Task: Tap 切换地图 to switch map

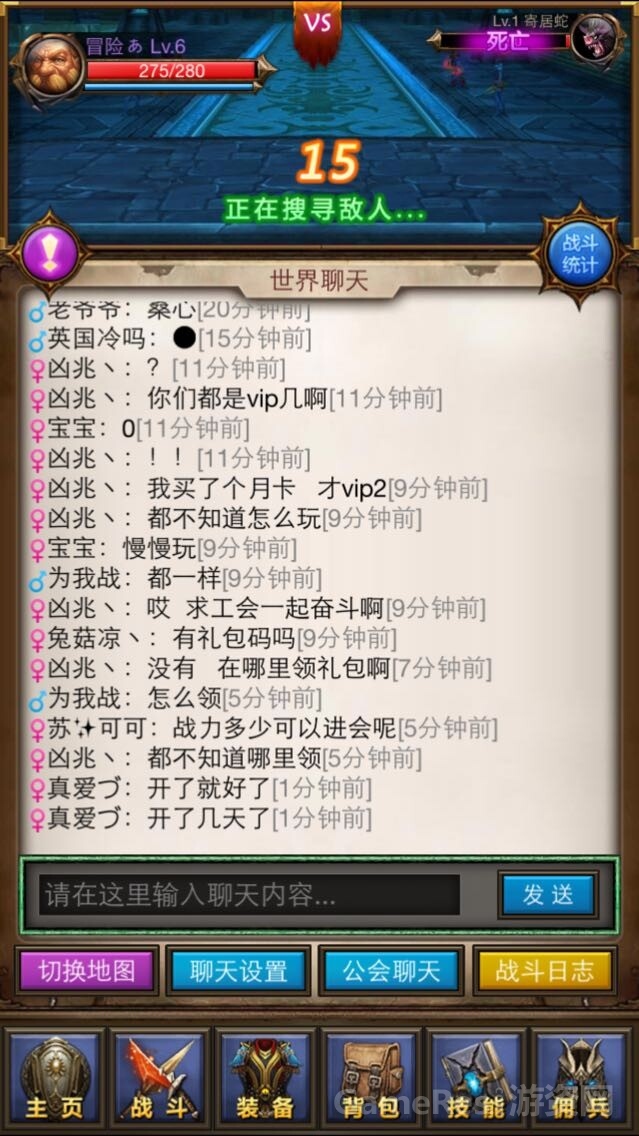Action: [86, 970]
